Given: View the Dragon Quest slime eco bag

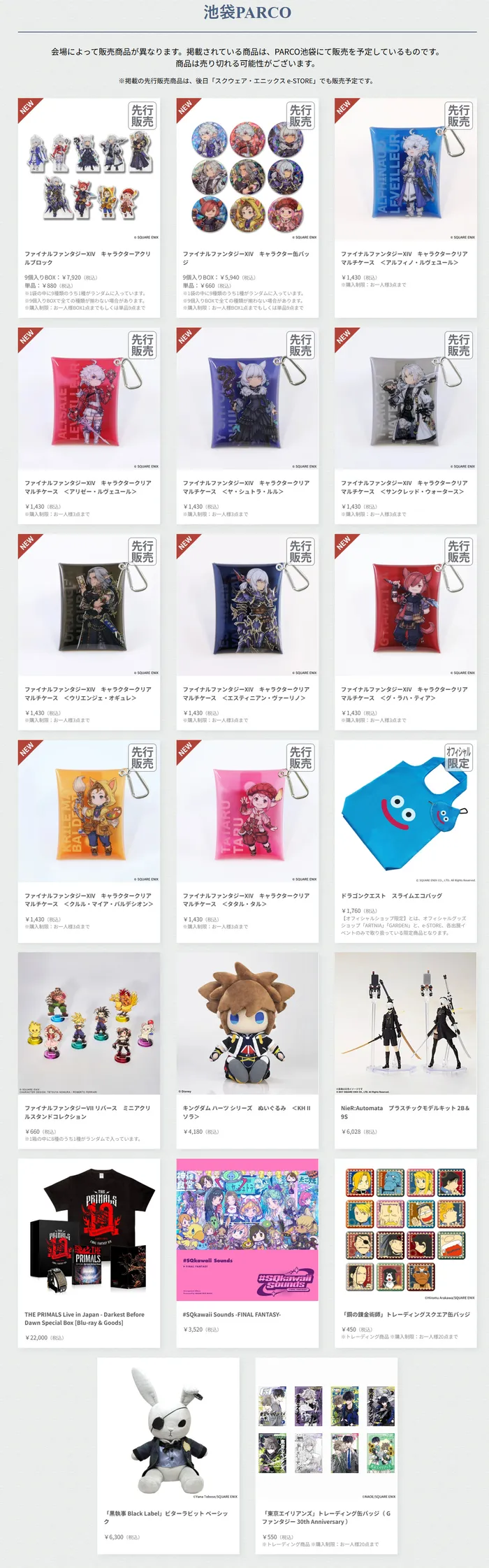Looking at the screenshot, I should pos(405,812).
